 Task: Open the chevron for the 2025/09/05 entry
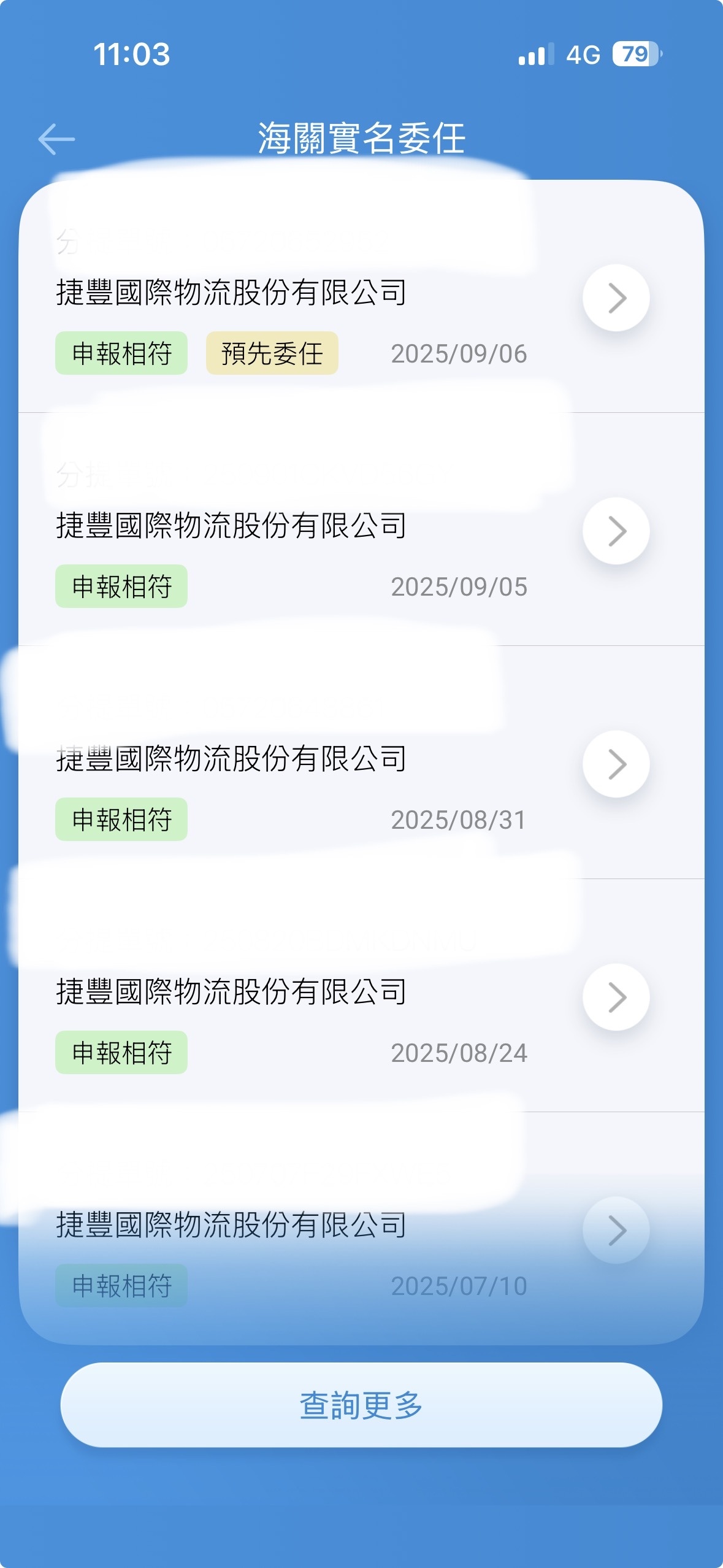coord(616,531)
